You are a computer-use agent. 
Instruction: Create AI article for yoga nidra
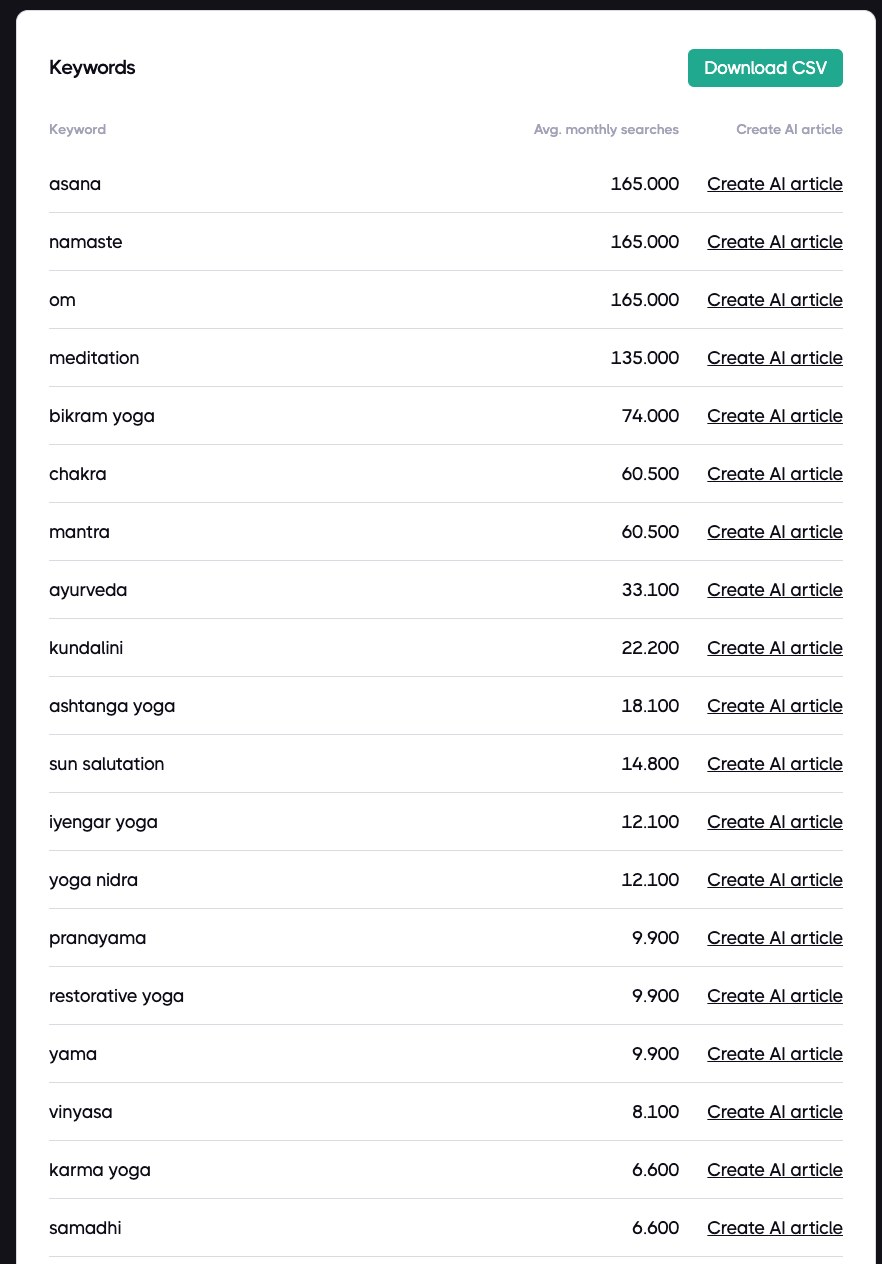point(774,880)
